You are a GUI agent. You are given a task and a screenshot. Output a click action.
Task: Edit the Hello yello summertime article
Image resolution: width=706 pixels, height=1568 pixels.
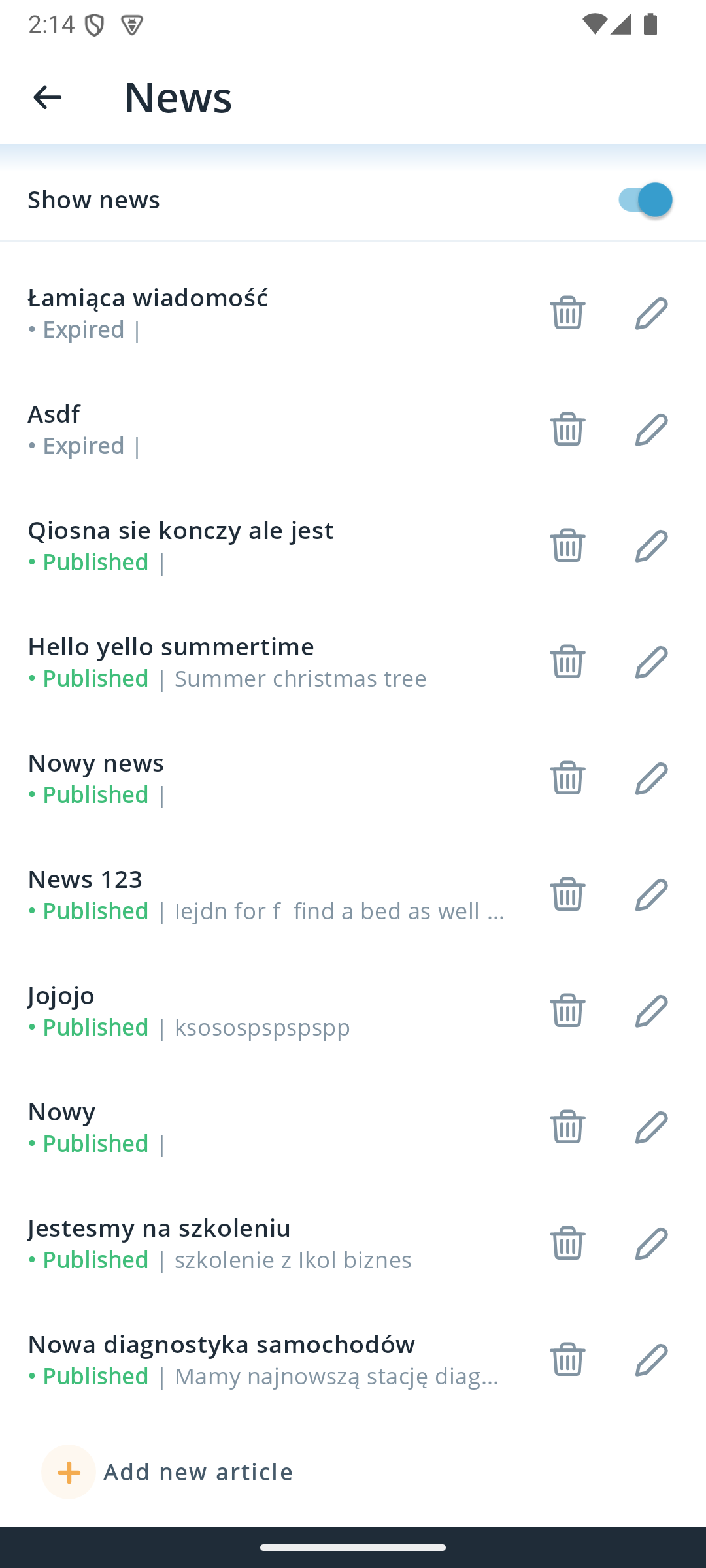(651, 662)
